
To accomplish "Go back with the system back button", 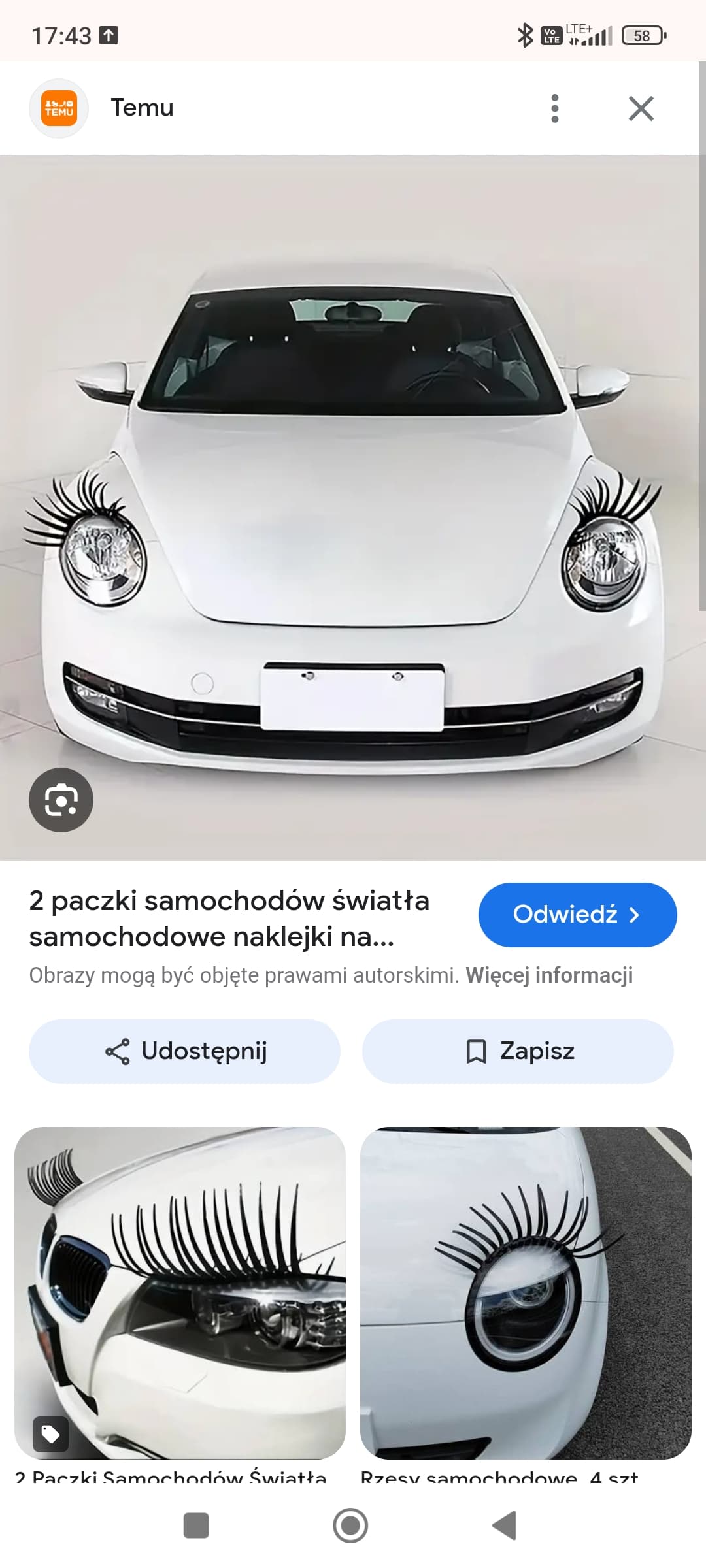I will coord(504,1526).
